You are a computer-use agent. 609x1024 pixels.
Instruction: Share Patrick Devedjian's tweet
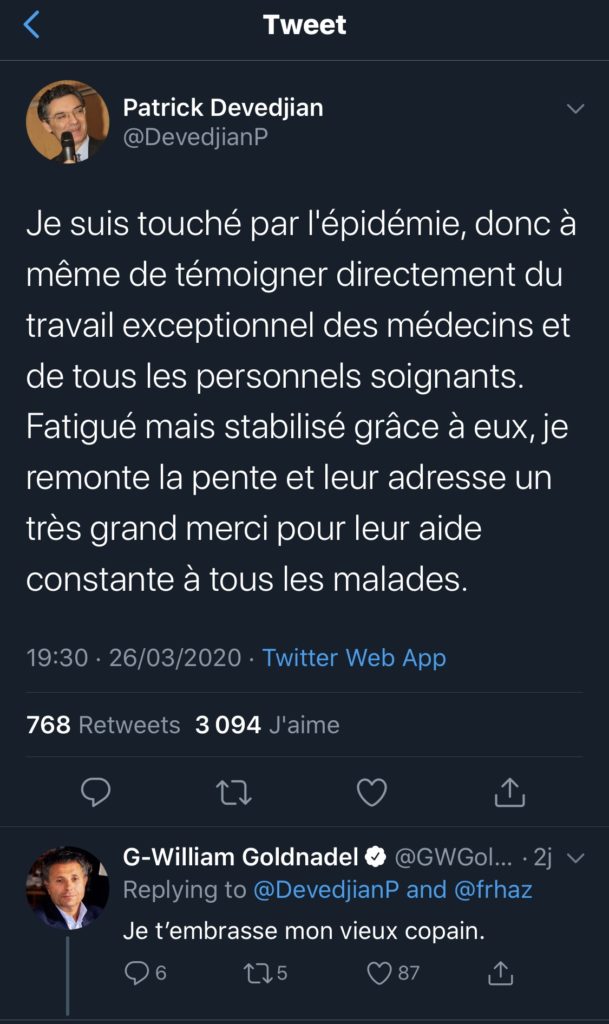510,792
